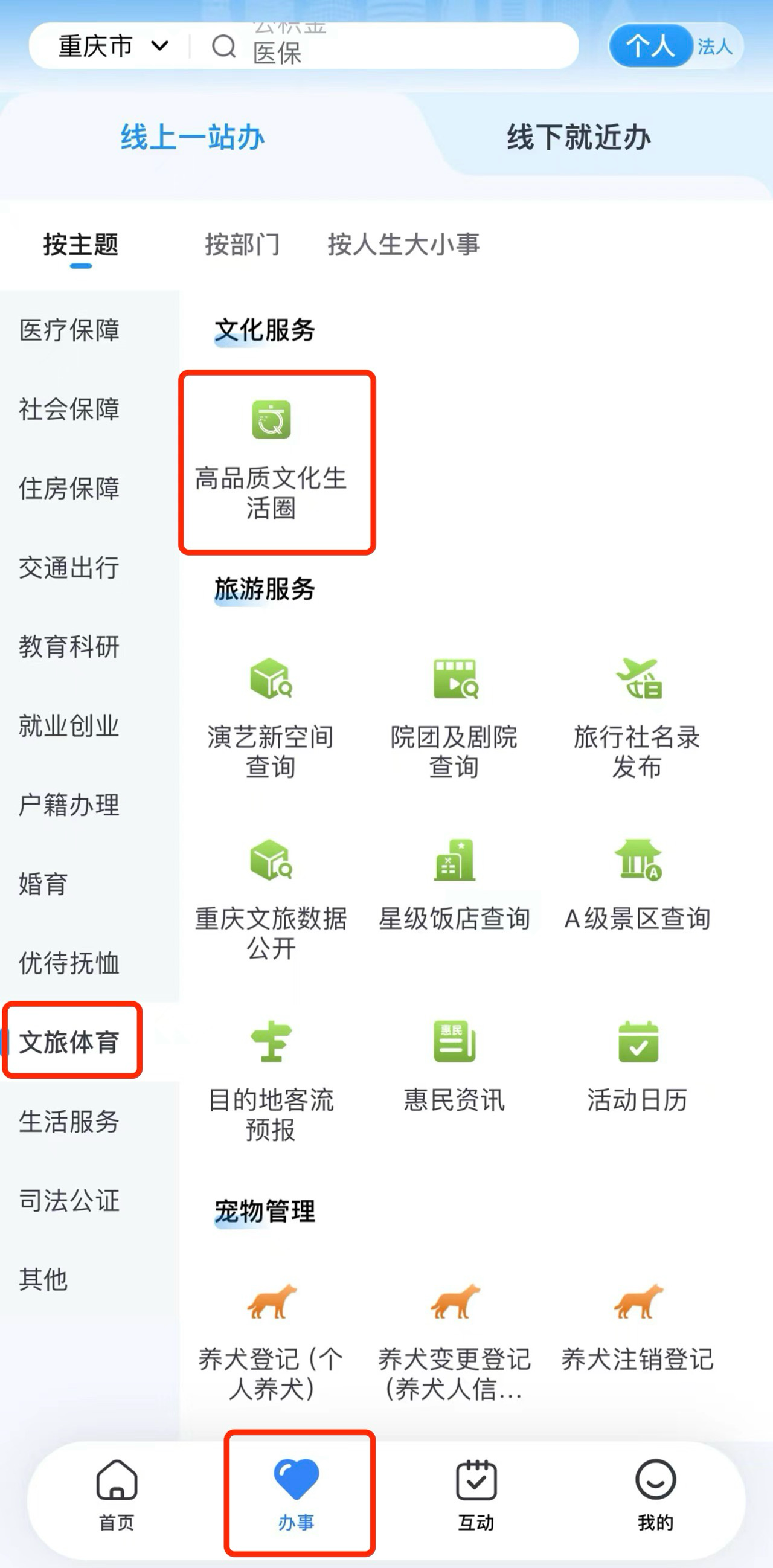This screenshot has height=1568, width=773.
Task: Open 旅行社名录发布
Action: [637, 718]
